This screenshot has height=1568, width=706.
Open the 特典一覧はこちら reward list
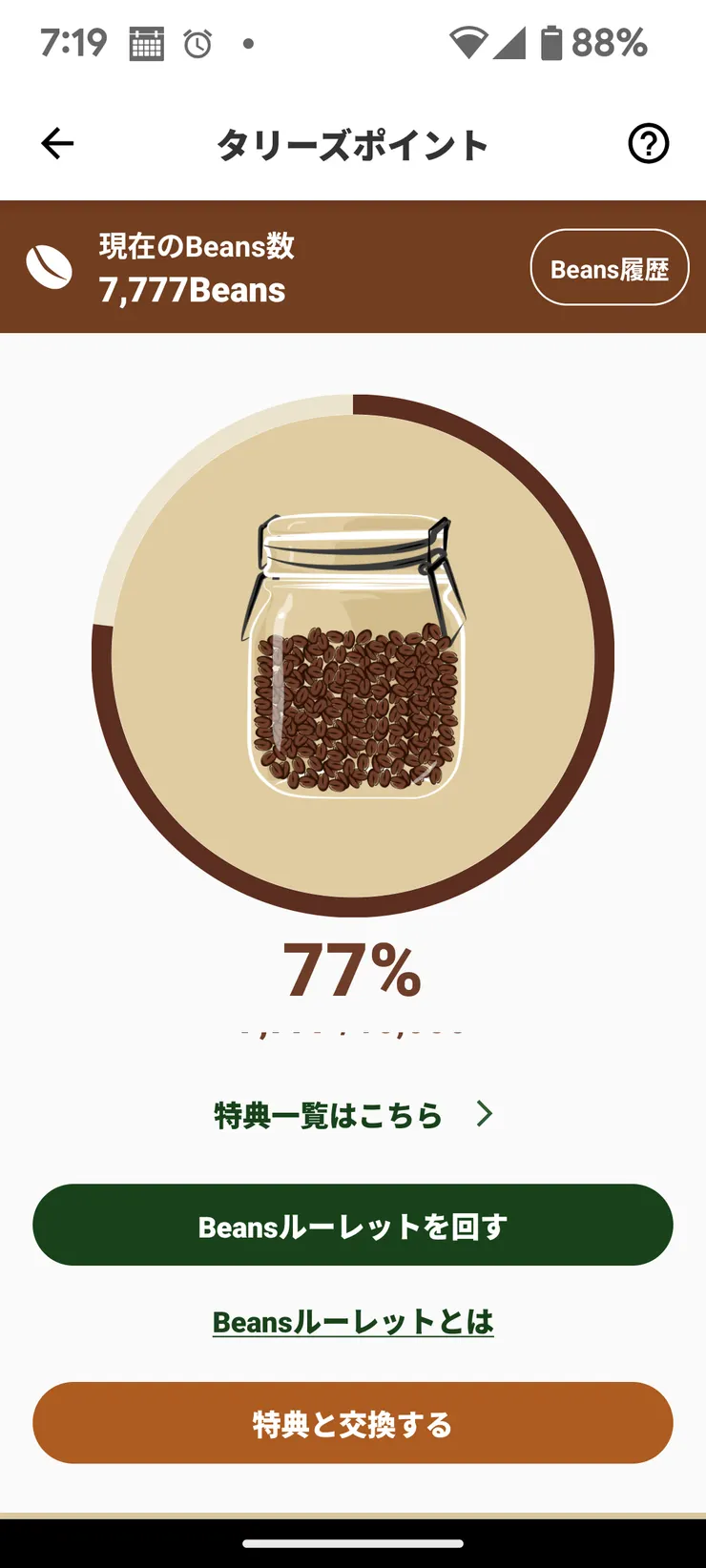point(327,1113)
